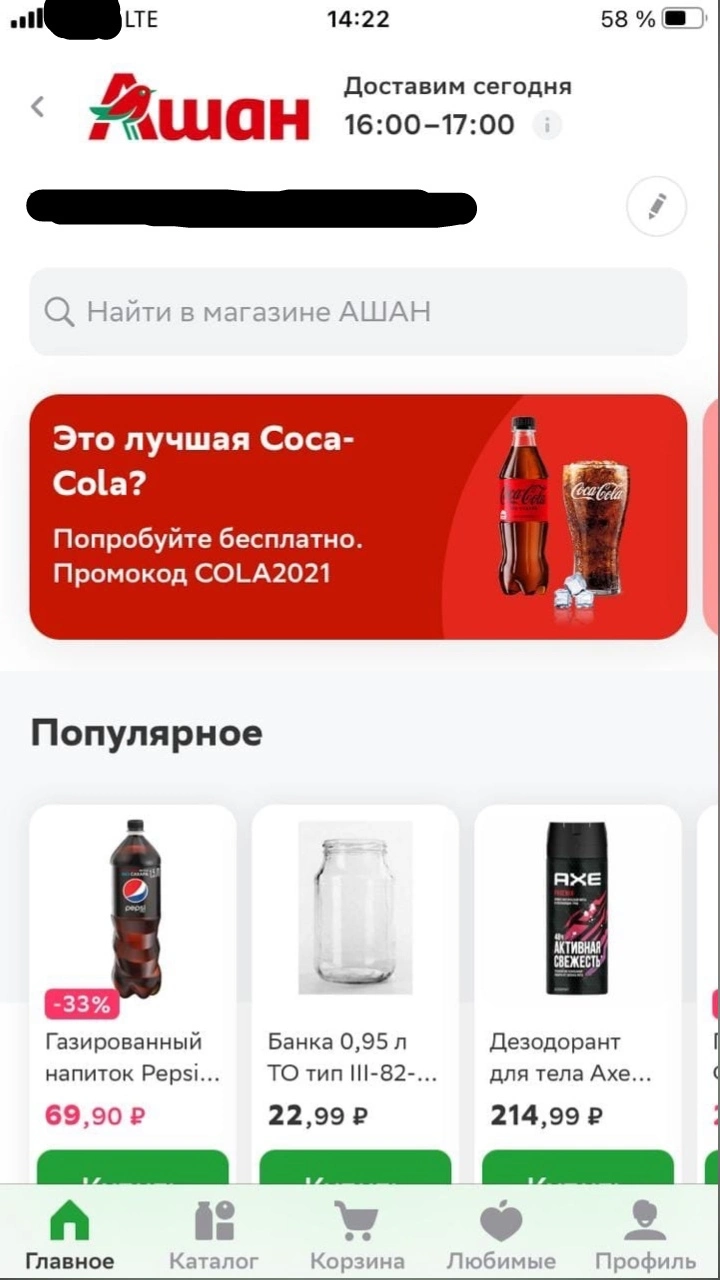The image size is (720, 1280).
Task: Switch to the Главное tab
Action: point(70,1235)
